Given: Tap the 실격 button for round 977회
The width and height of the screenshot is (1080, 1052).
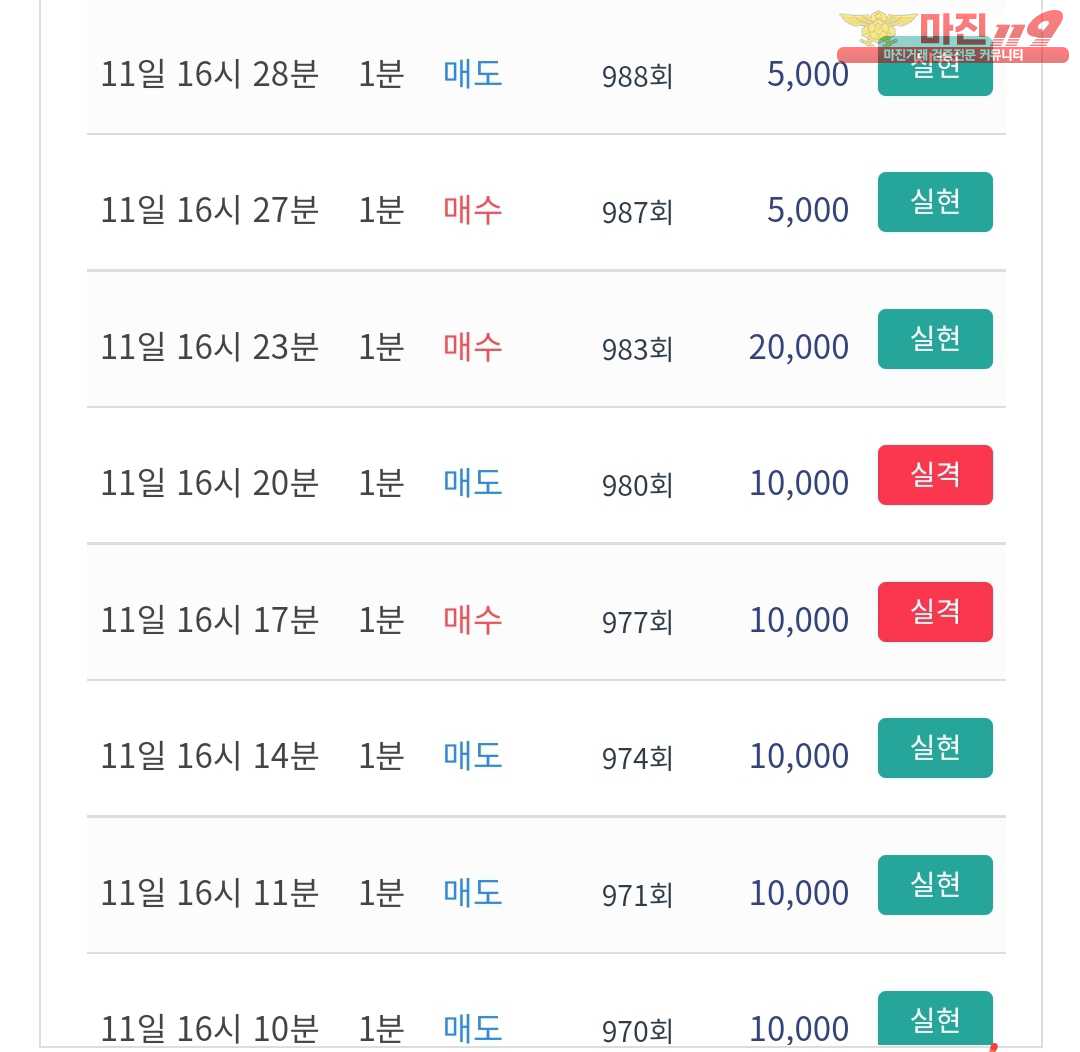Looking at the screenshot, I should tap(935, 612).
